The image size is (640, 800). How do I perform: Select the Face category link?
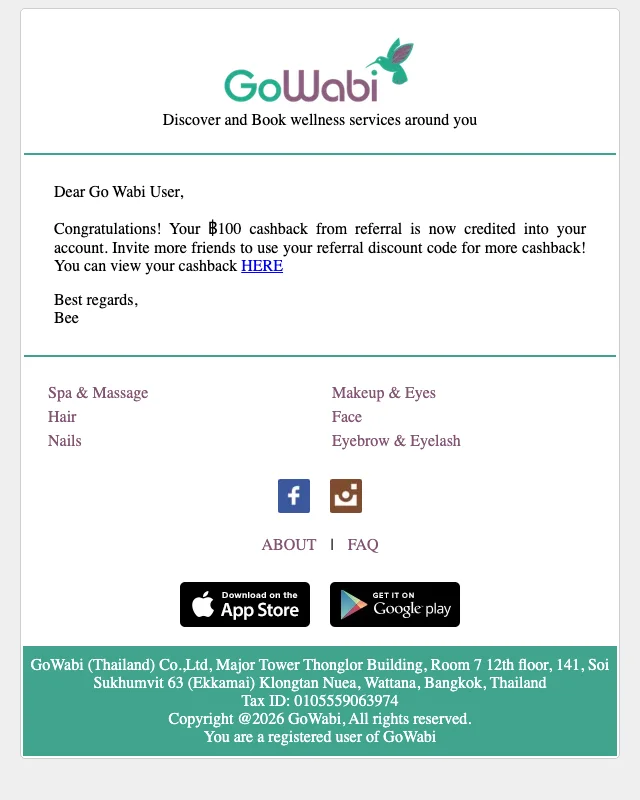[347, 417]
